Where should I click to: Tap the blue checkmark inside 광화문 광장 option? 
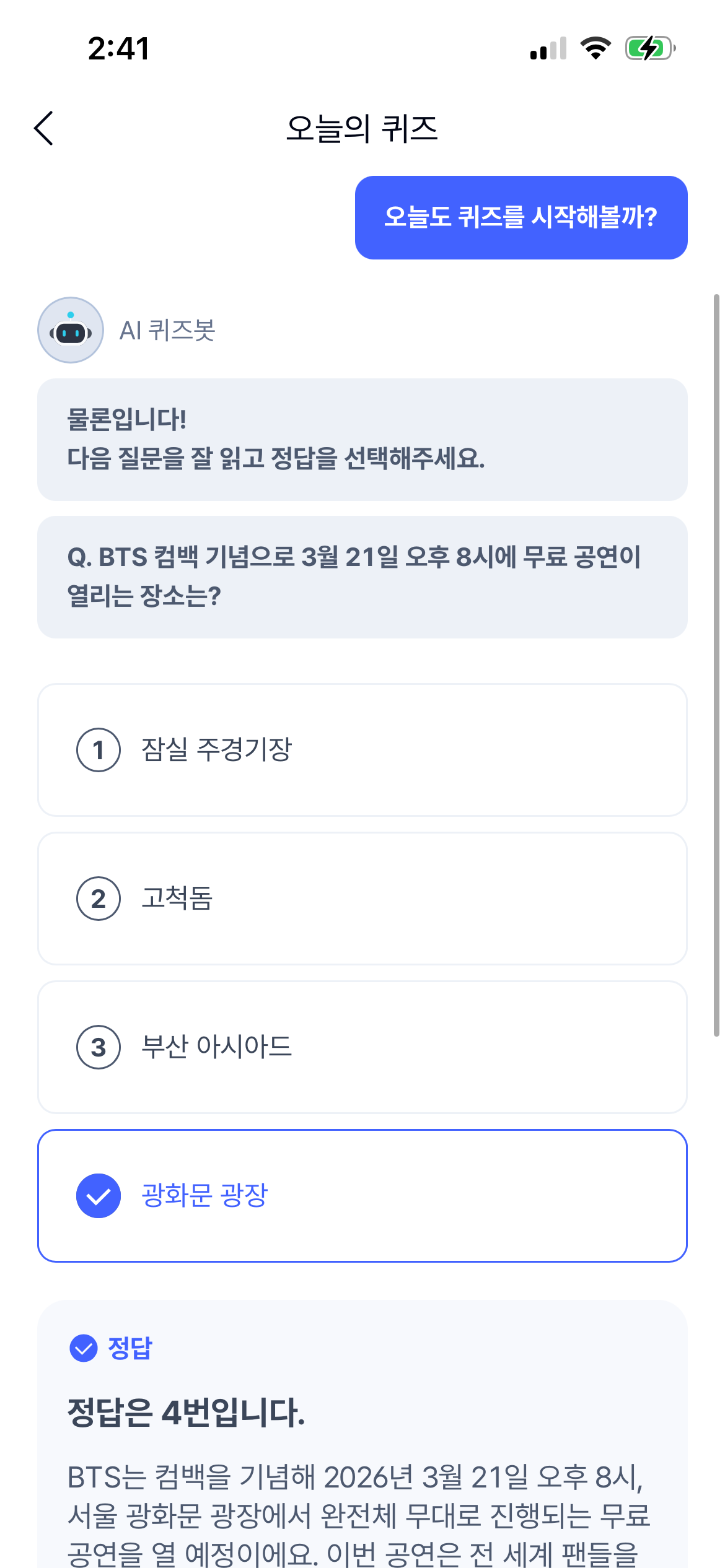tap(99, 1195)
